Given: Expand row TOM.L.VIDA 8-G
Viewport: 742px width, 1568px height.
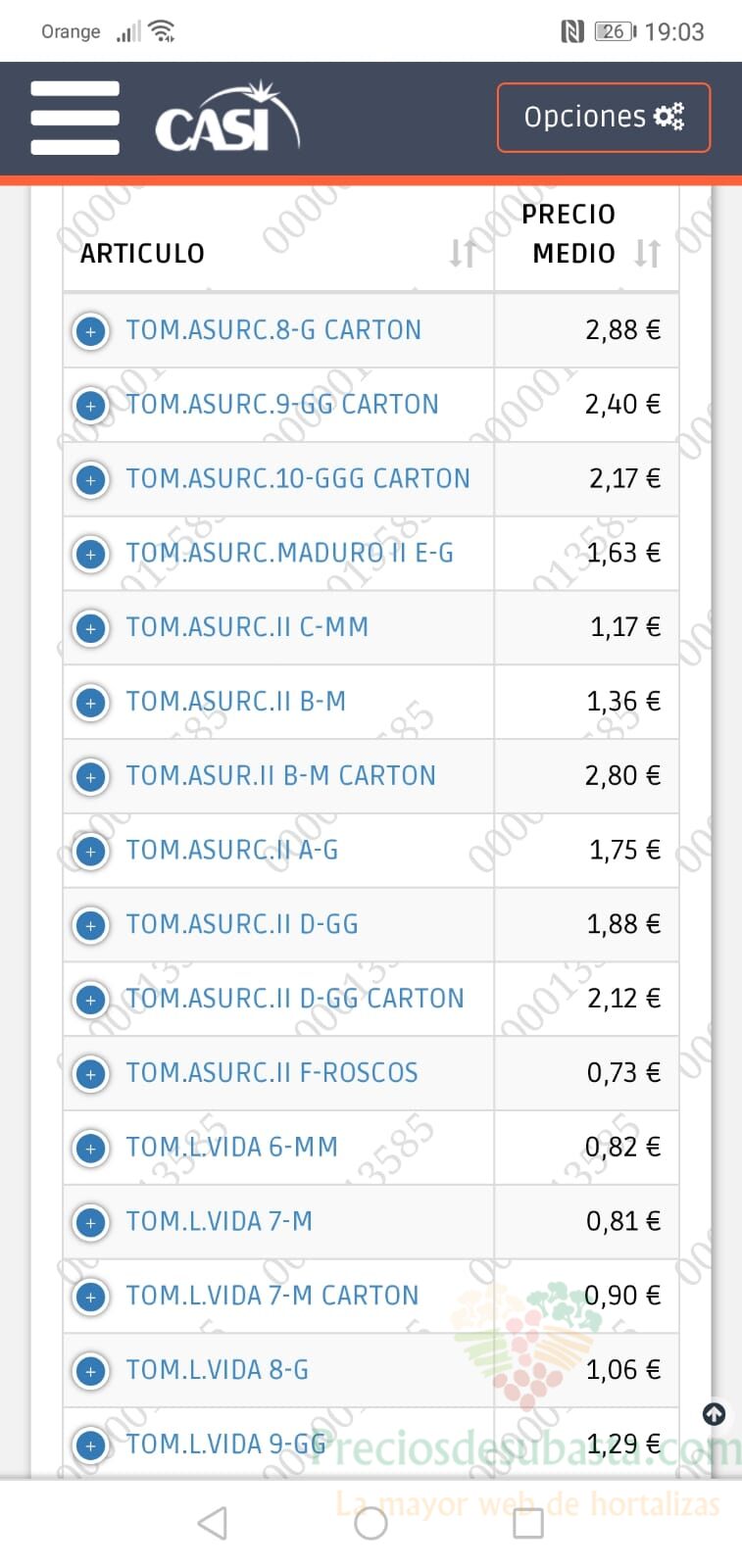Looking at the screenshot, I should pos(91,1371).
